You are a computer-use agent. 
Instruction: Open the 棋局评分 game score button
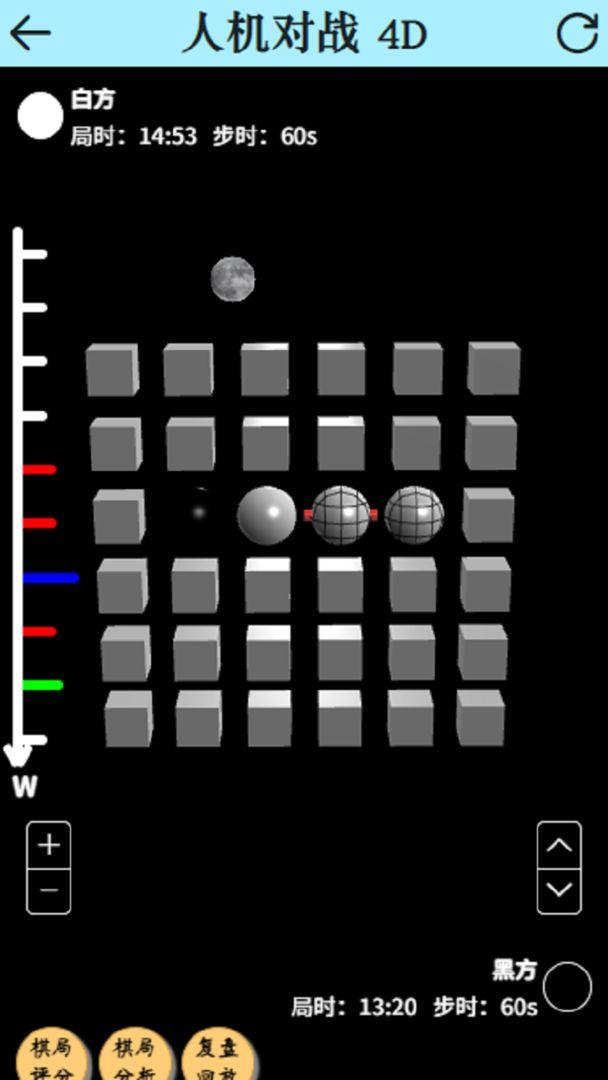[51, 1056]
